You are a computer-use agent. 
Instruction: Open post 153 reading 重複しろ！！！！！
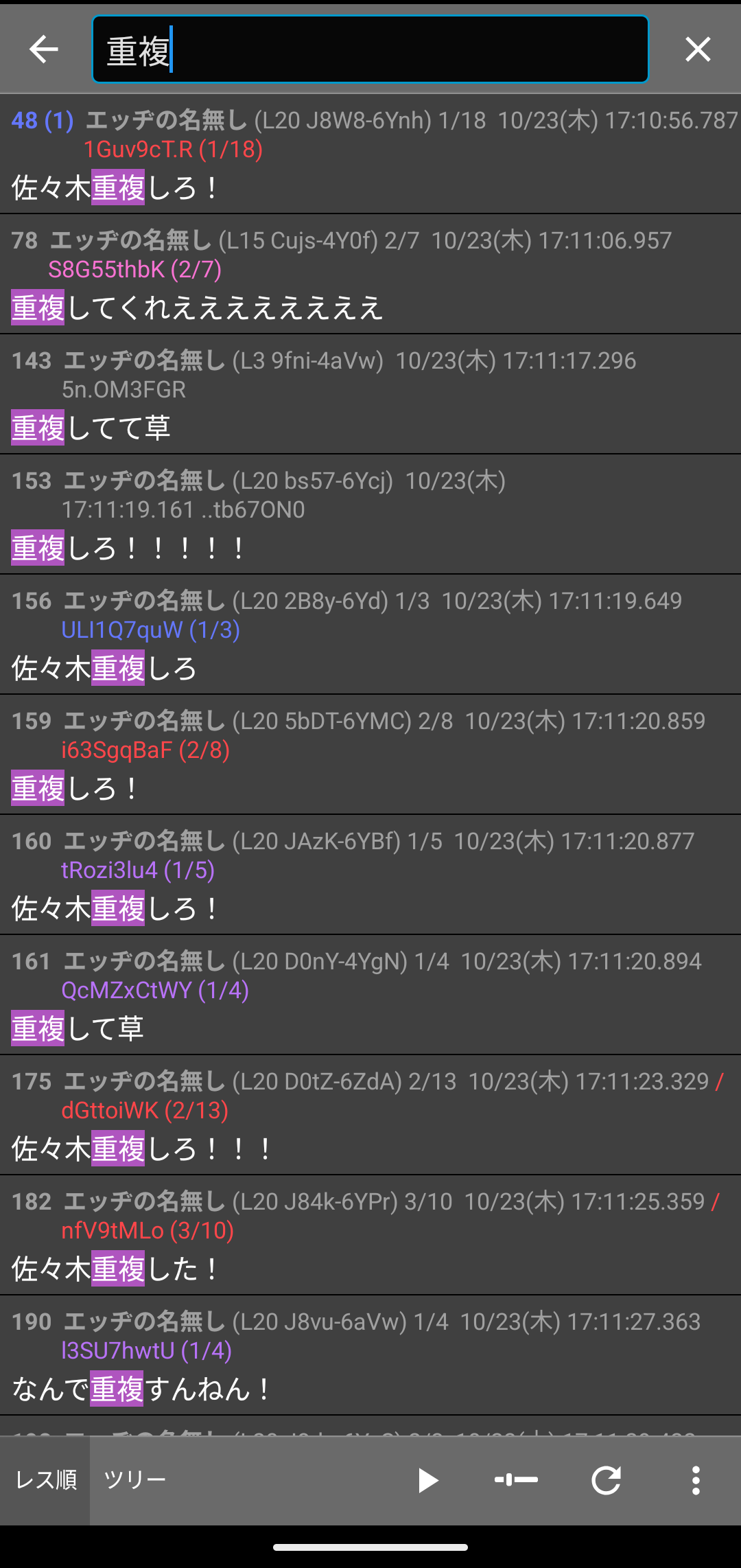point(370,547)
